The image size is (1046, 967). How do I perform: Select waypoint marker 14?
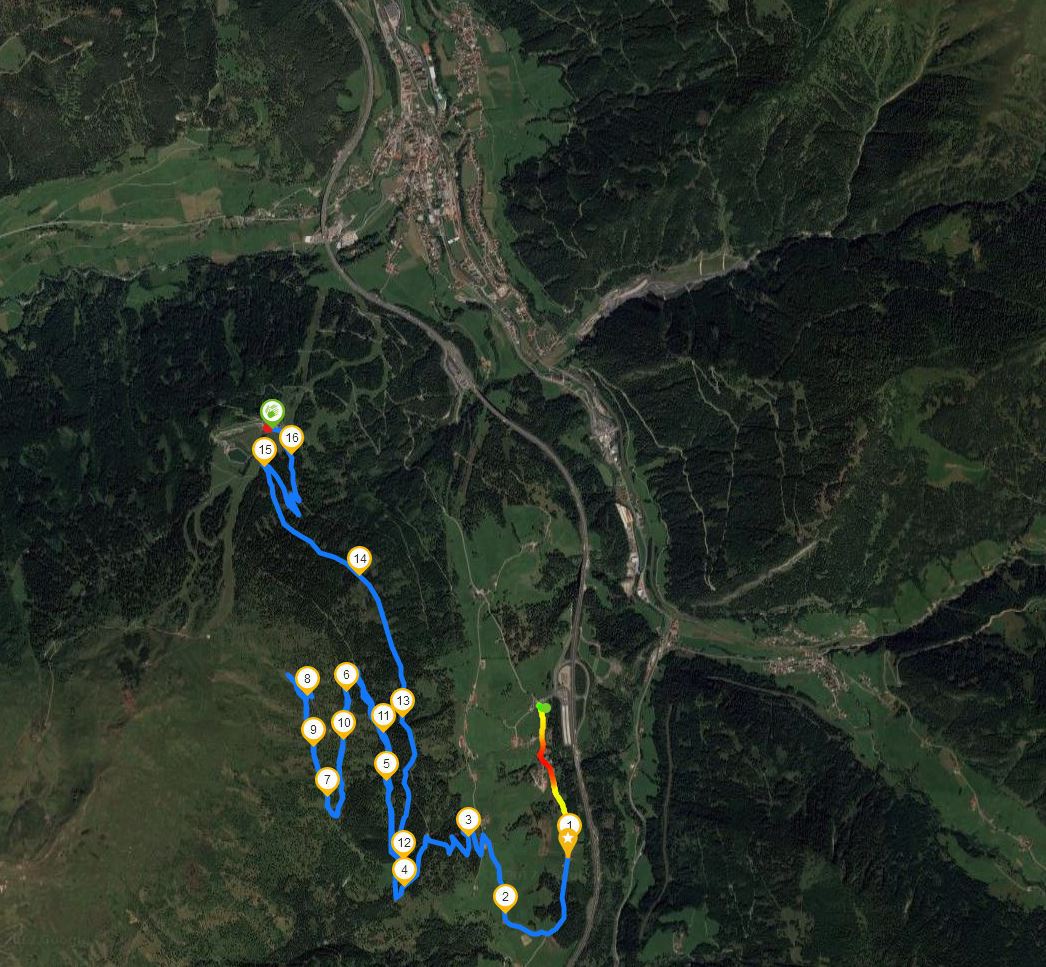[x=360, y=559]
